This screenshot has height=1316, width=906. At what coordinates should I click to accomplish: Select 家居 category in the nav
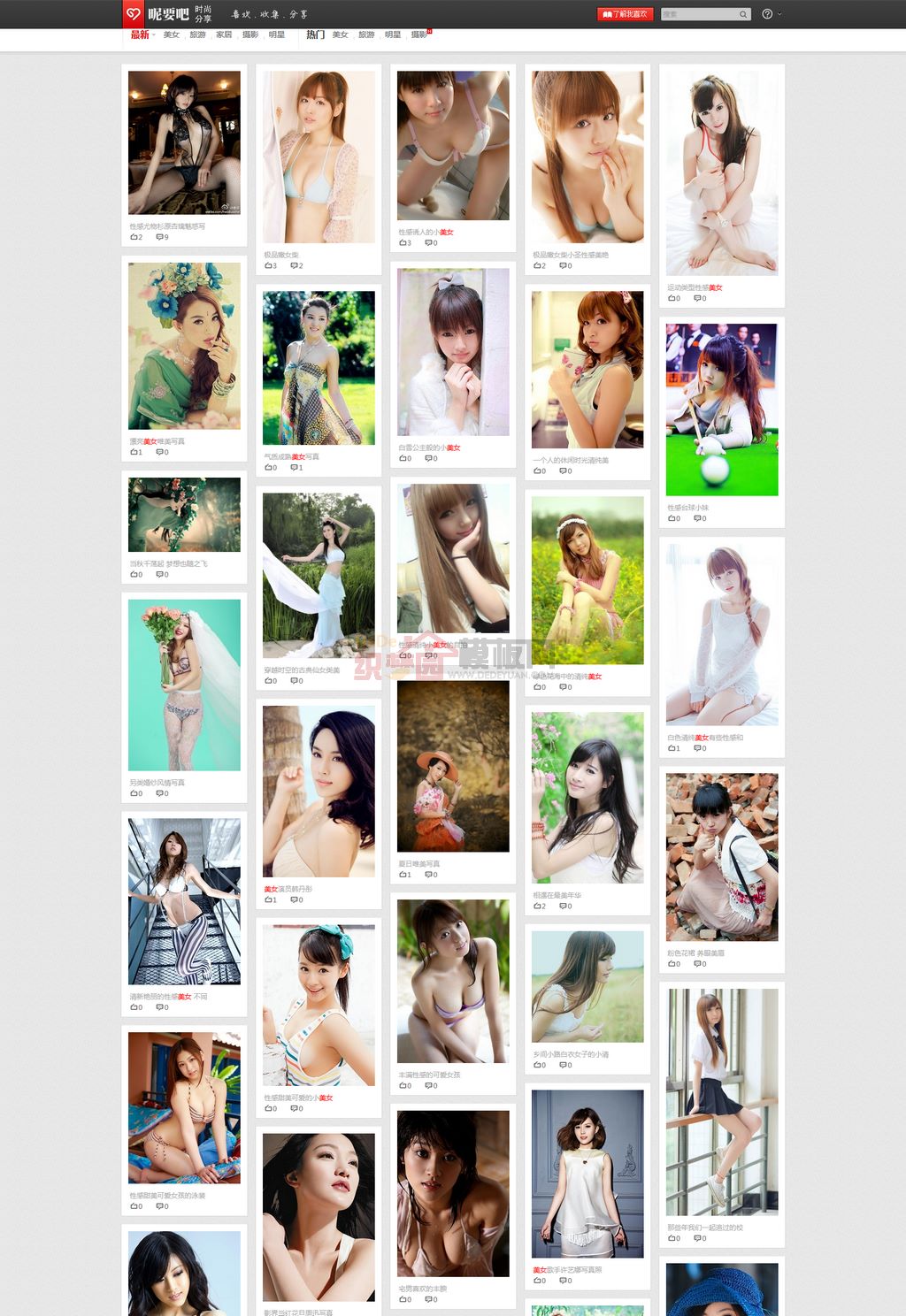[x=224, y=35]
